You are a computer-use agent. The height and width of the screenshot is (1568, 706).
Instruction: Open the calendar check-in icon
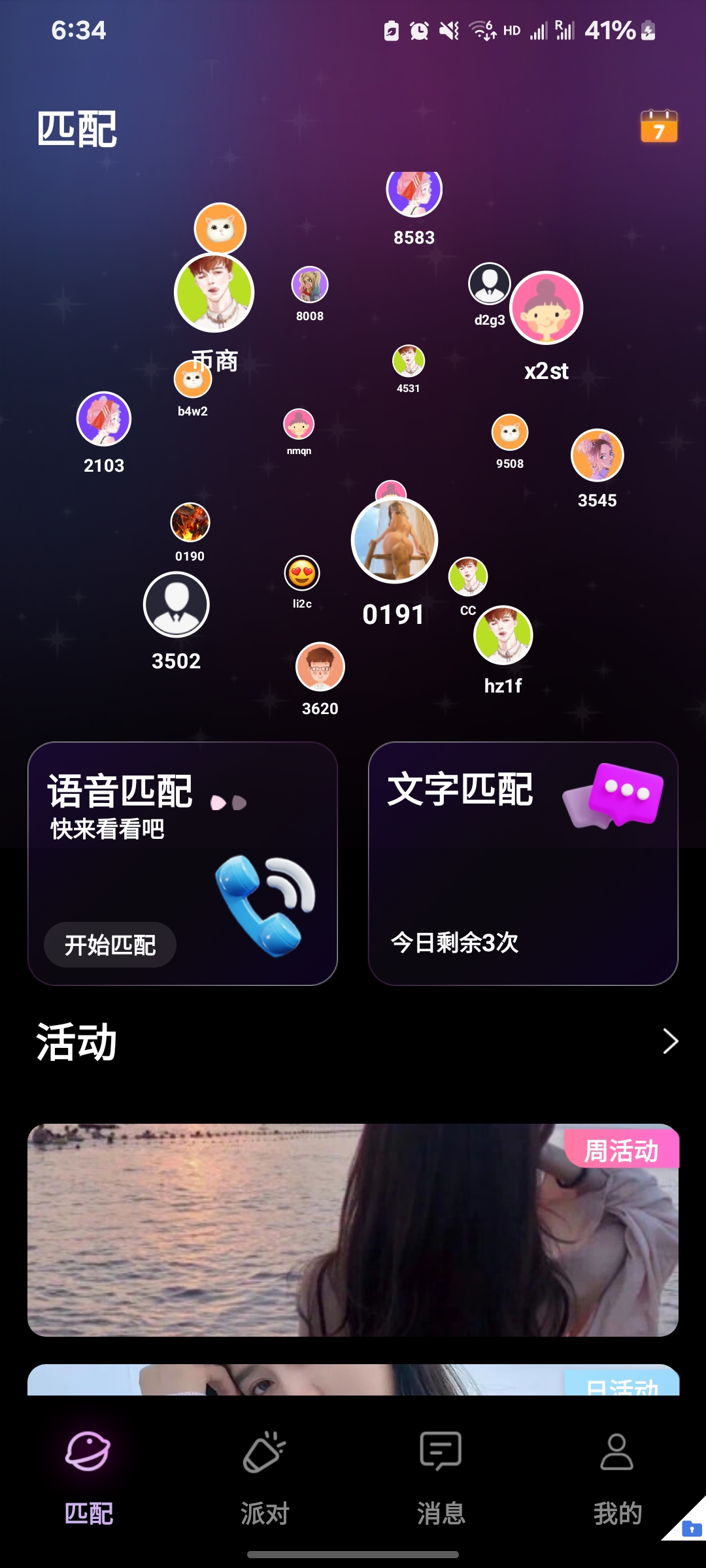(x=658, y=126)
